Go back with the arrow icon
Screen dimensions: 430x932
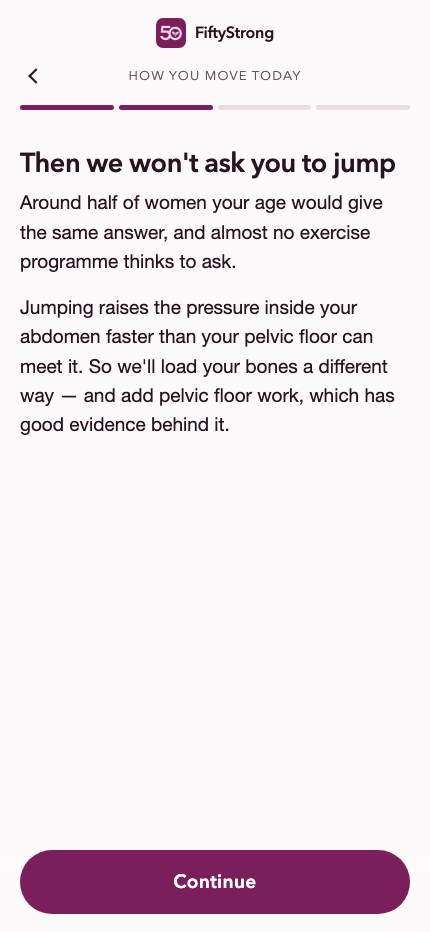point(33,76)
